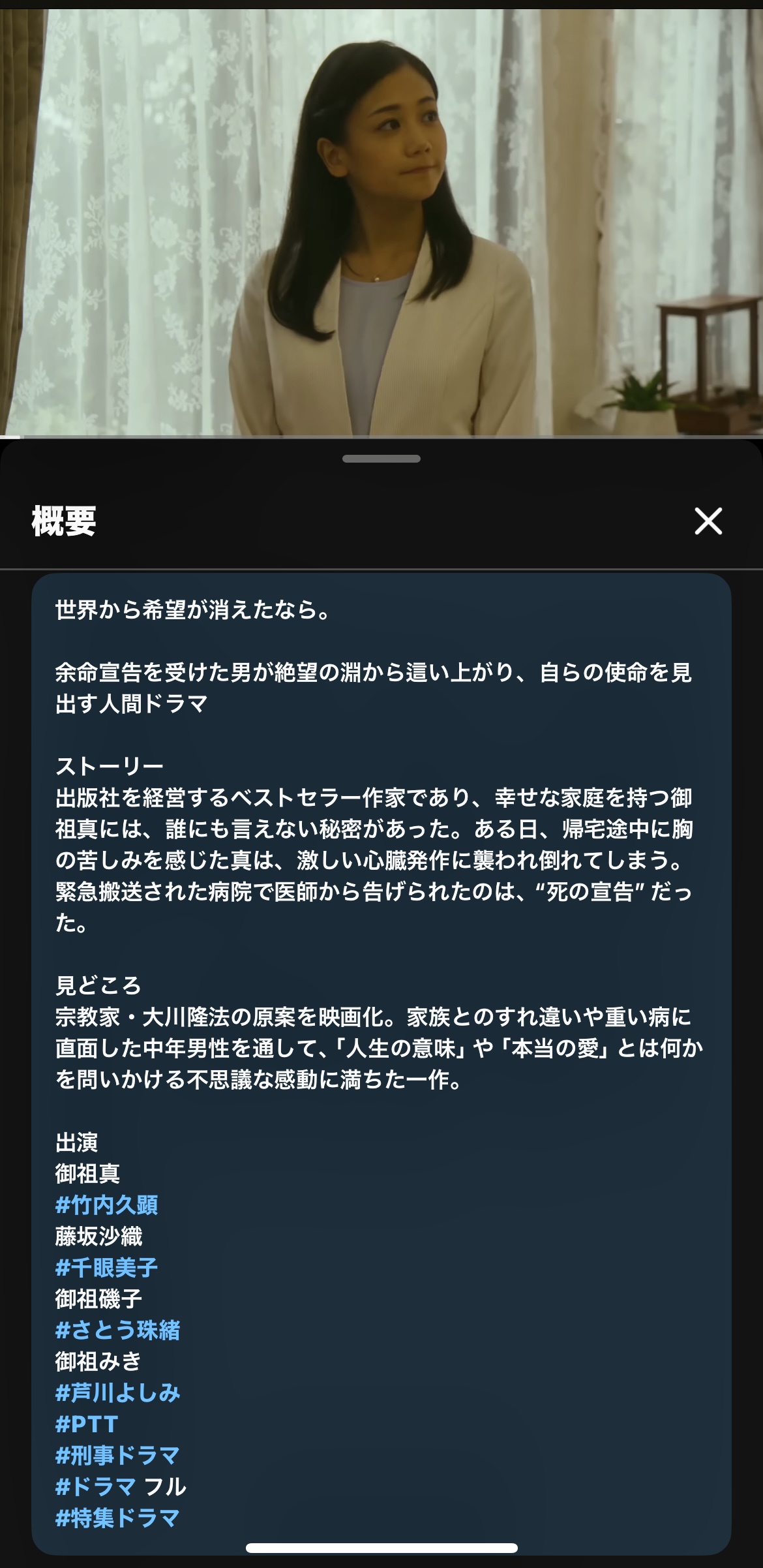Open the #さとう珠緒 hashtag
The width and height of the screenshot is (763, 1568).
click(x=118, y=1330)
